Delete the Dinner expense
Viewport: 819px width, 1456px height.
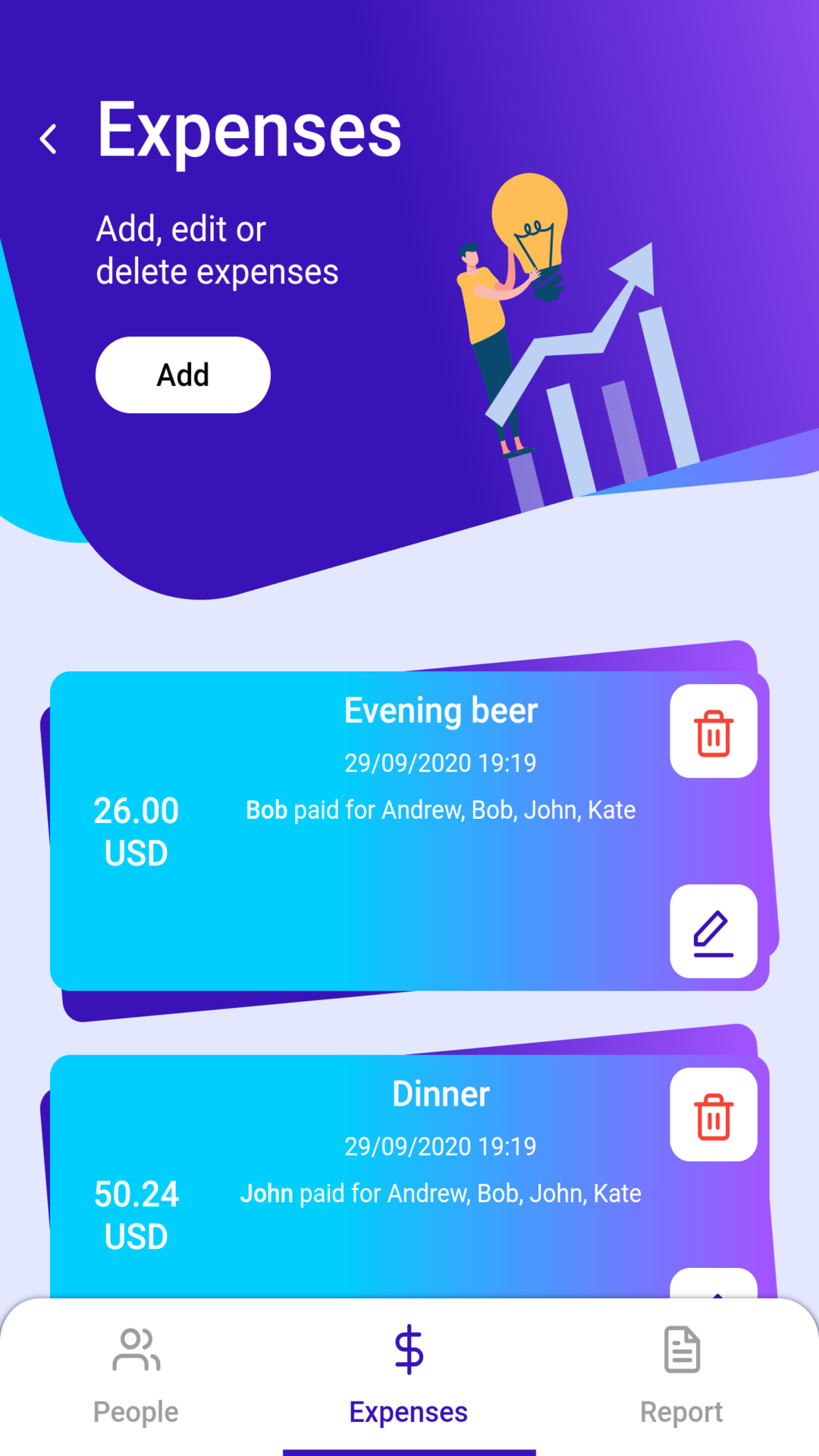point(714,1115)
